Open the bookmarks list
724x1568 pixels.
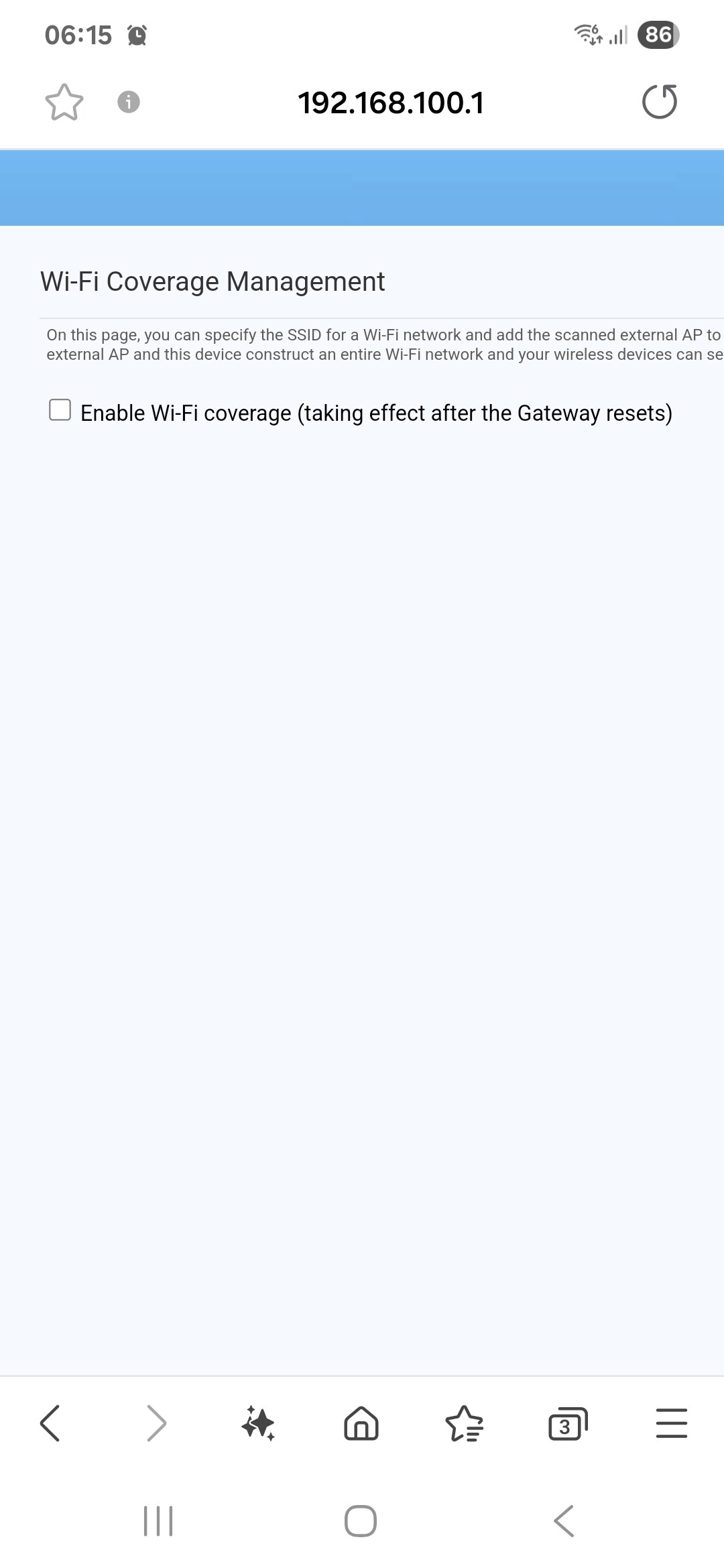(x=465, y=1423)
